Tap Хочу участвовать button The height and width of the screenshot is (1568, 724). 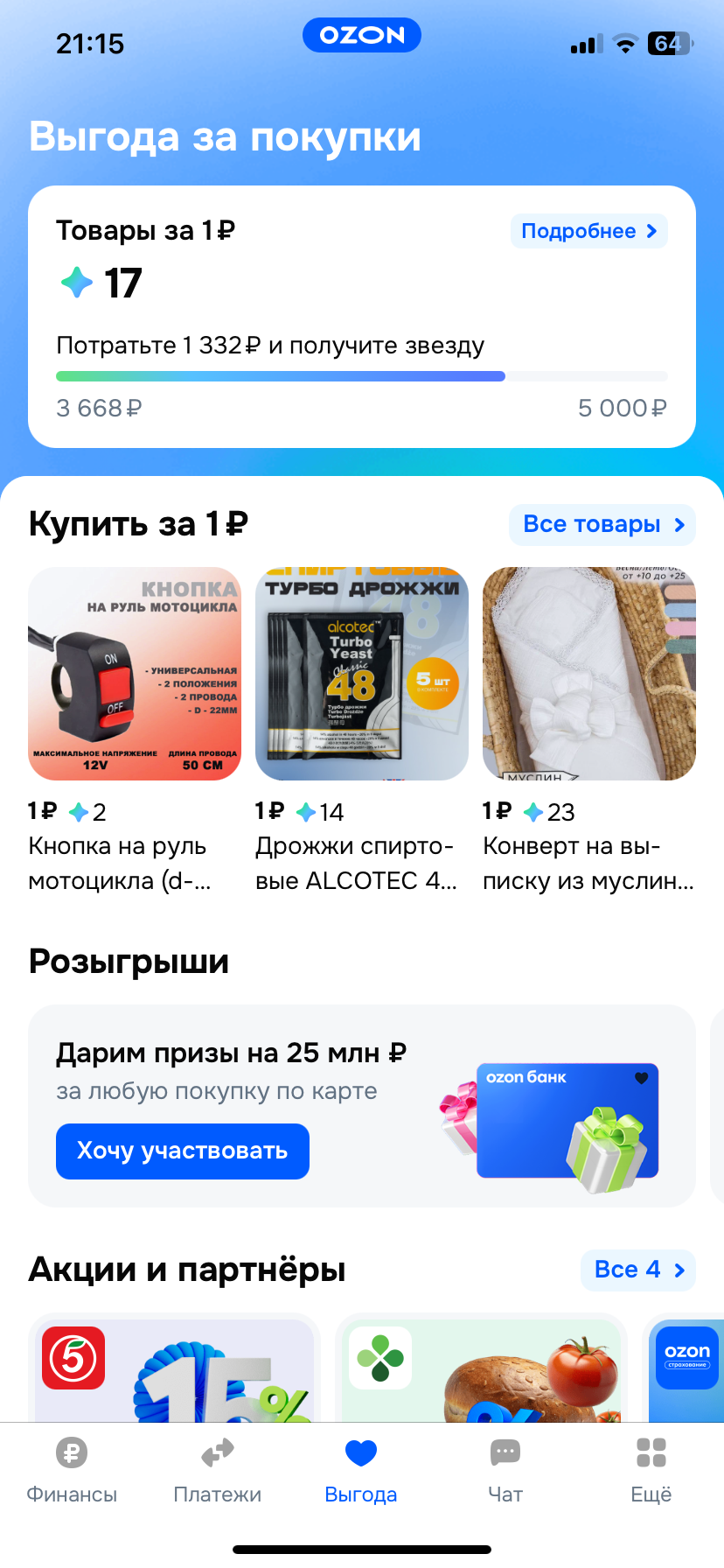tap(183, 1151)
